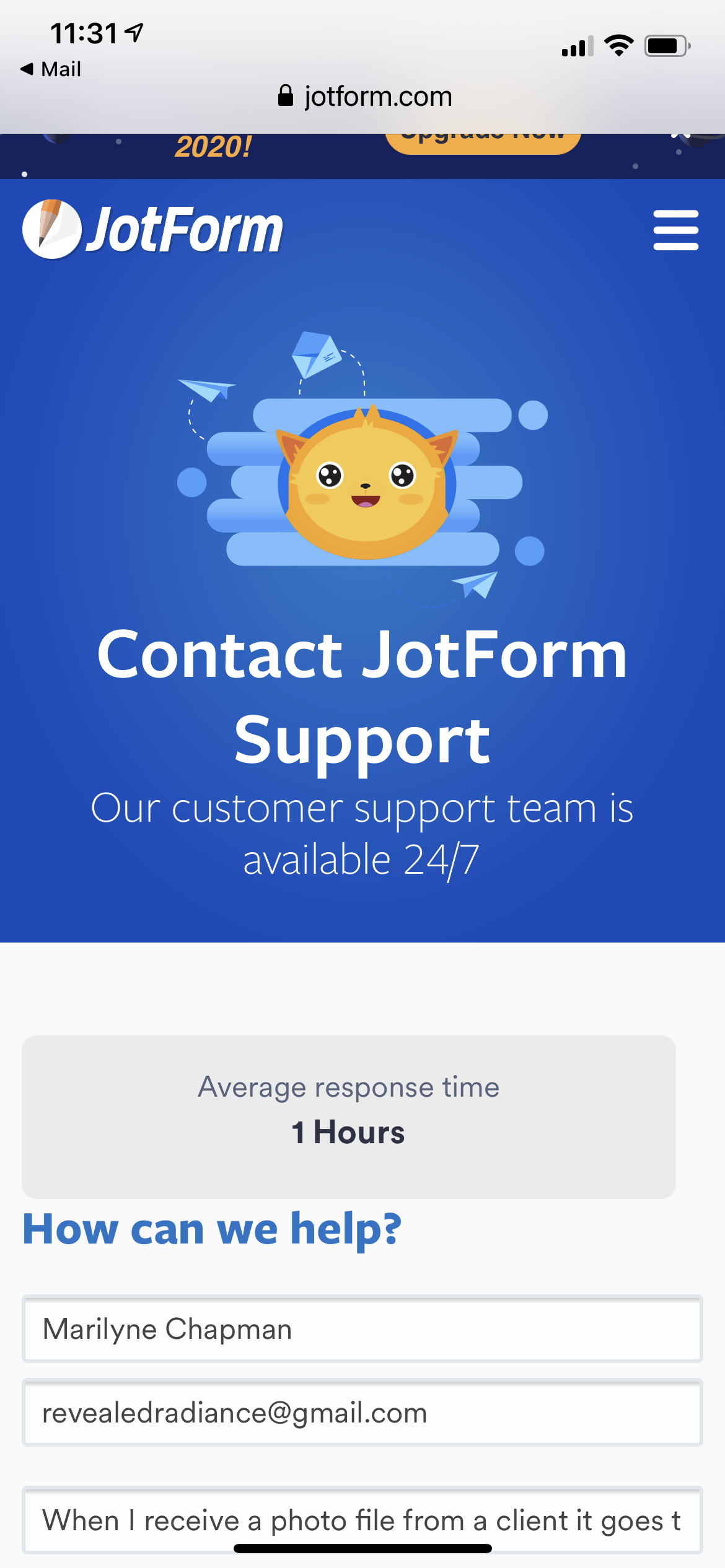Open the JotForm logo homepage link
The width and height of the screenshot is (725, 1568).
click(x=152, y=230)
